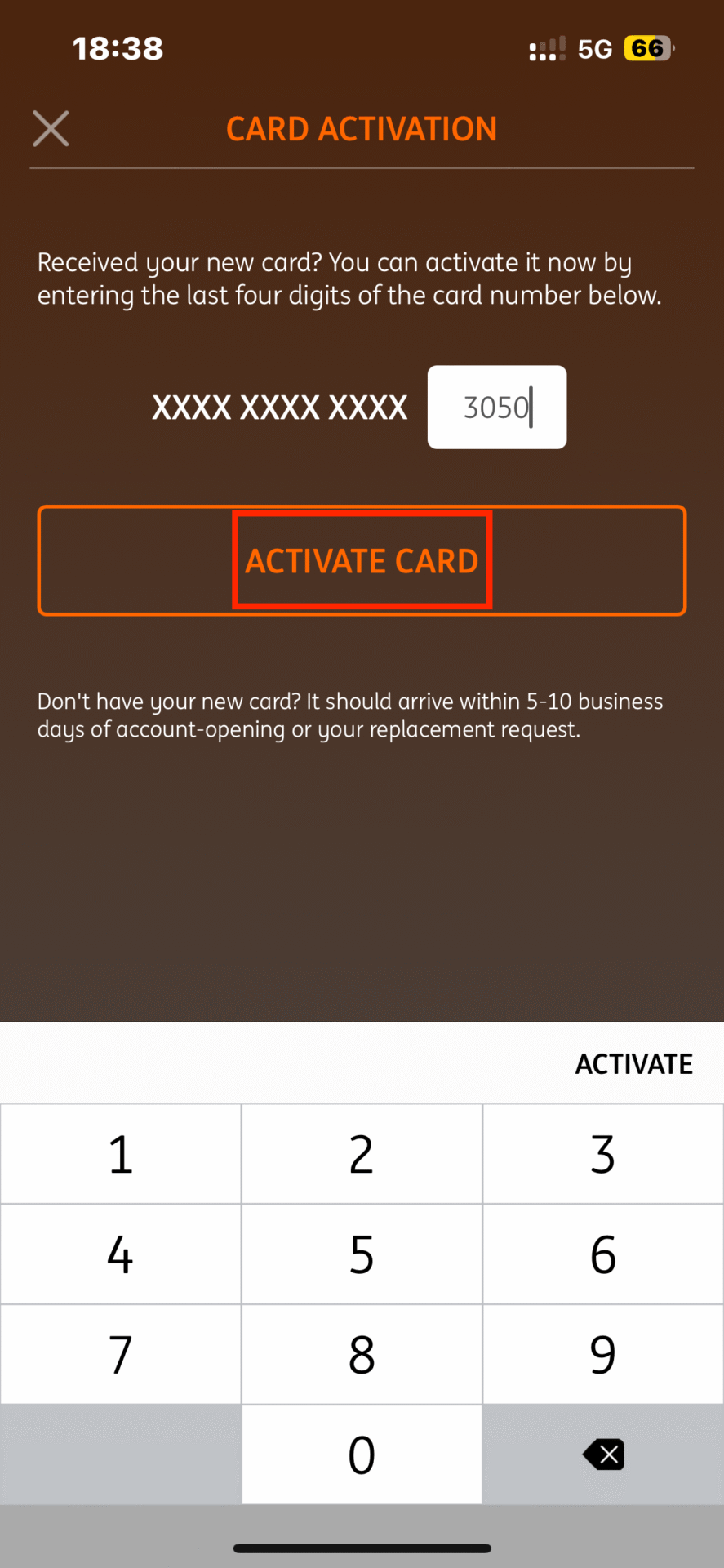Tap the orange Activate Card button

coord(362,561)
